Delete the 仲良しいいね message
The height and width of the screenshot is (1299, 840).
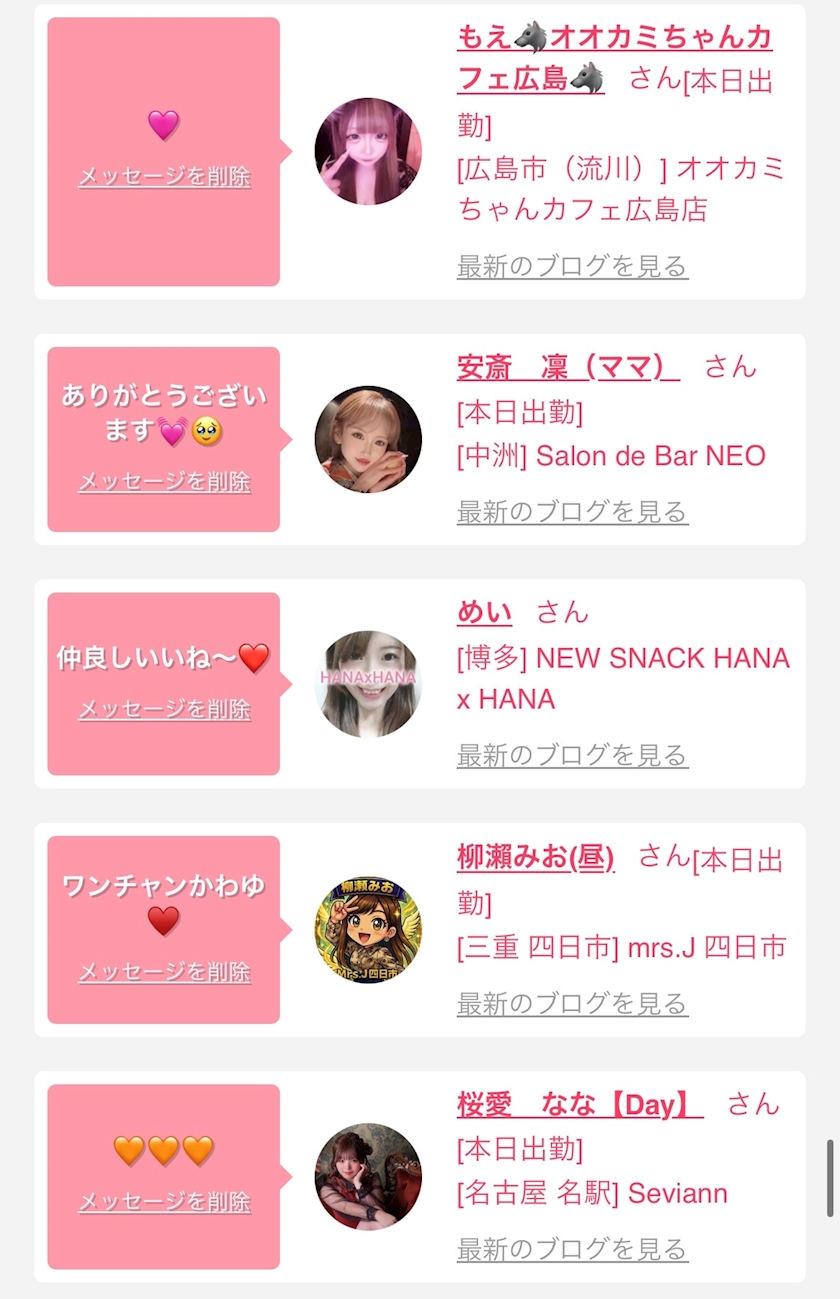click(164, 709)
